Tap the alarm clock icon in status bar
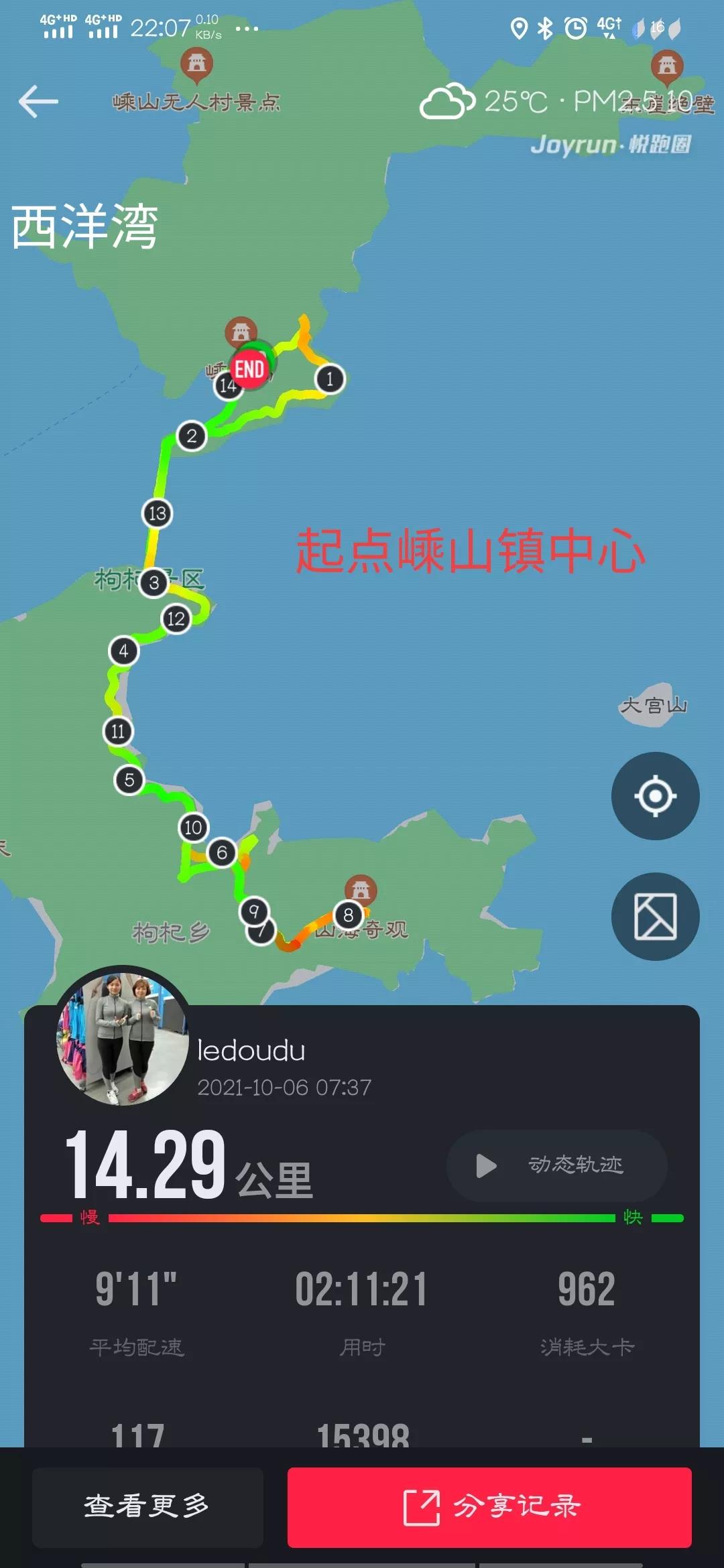The width and height of the screenshot is (724, 1568). click(x=575, y=27)
